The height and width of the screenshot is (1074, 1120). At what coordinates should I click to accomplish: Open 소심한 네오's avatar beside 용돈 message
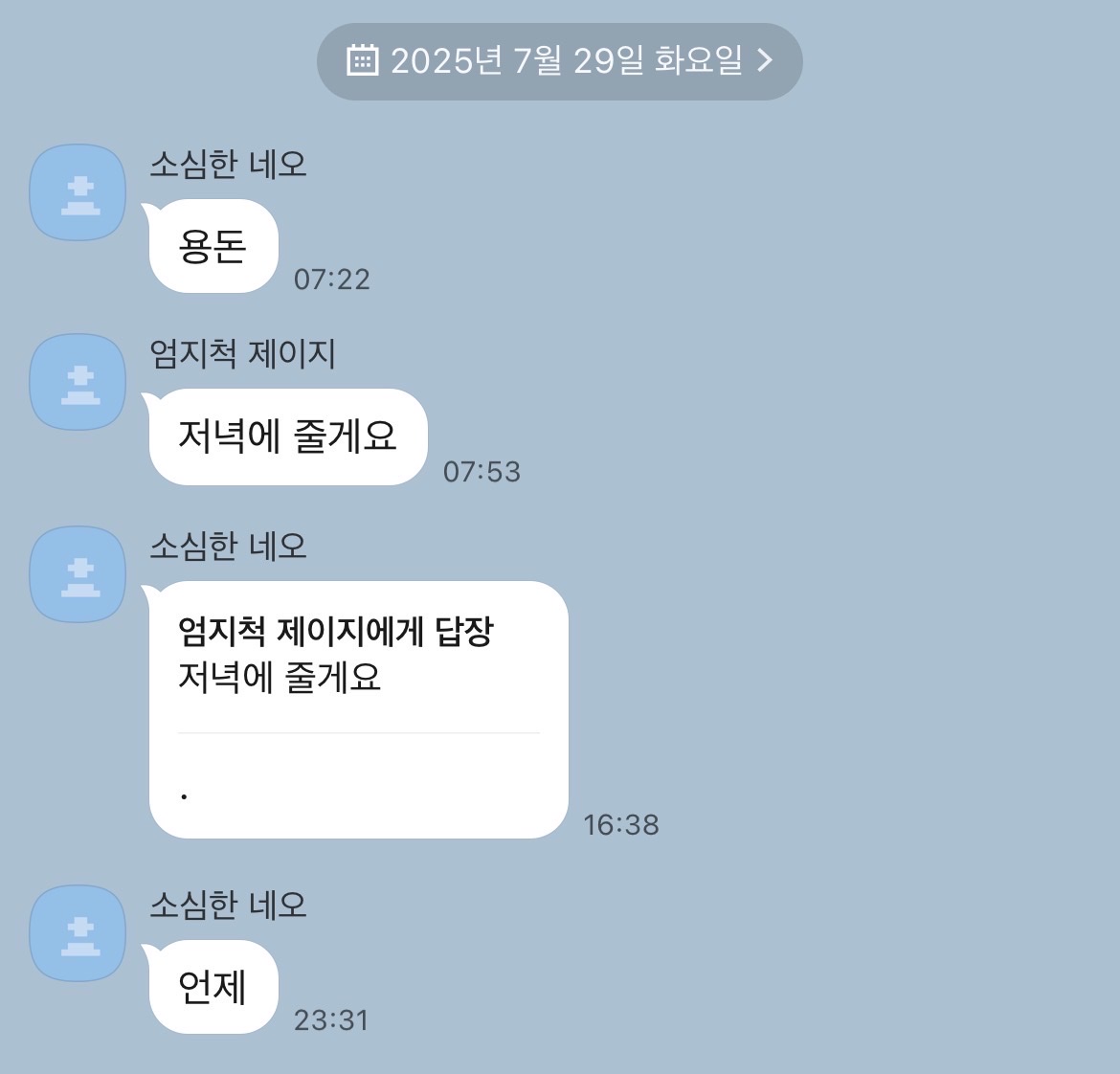[78, 192]
